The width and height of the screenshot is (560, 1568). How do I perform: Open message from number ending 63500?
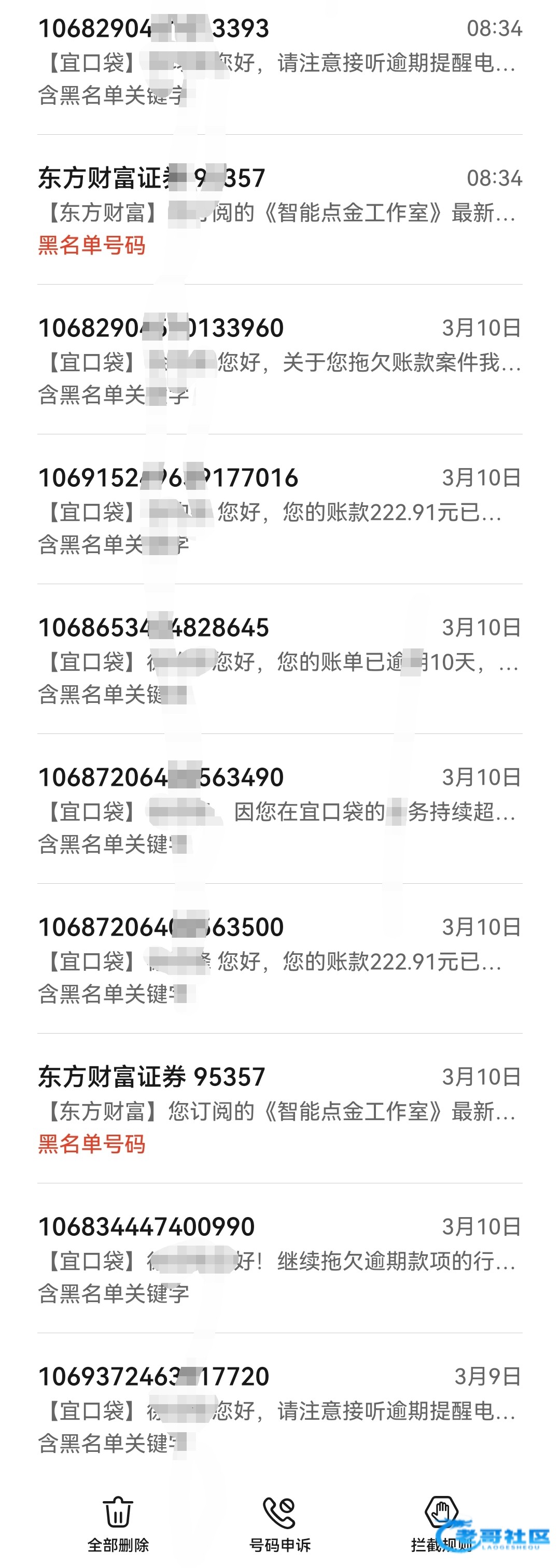(x=280, y=959)
